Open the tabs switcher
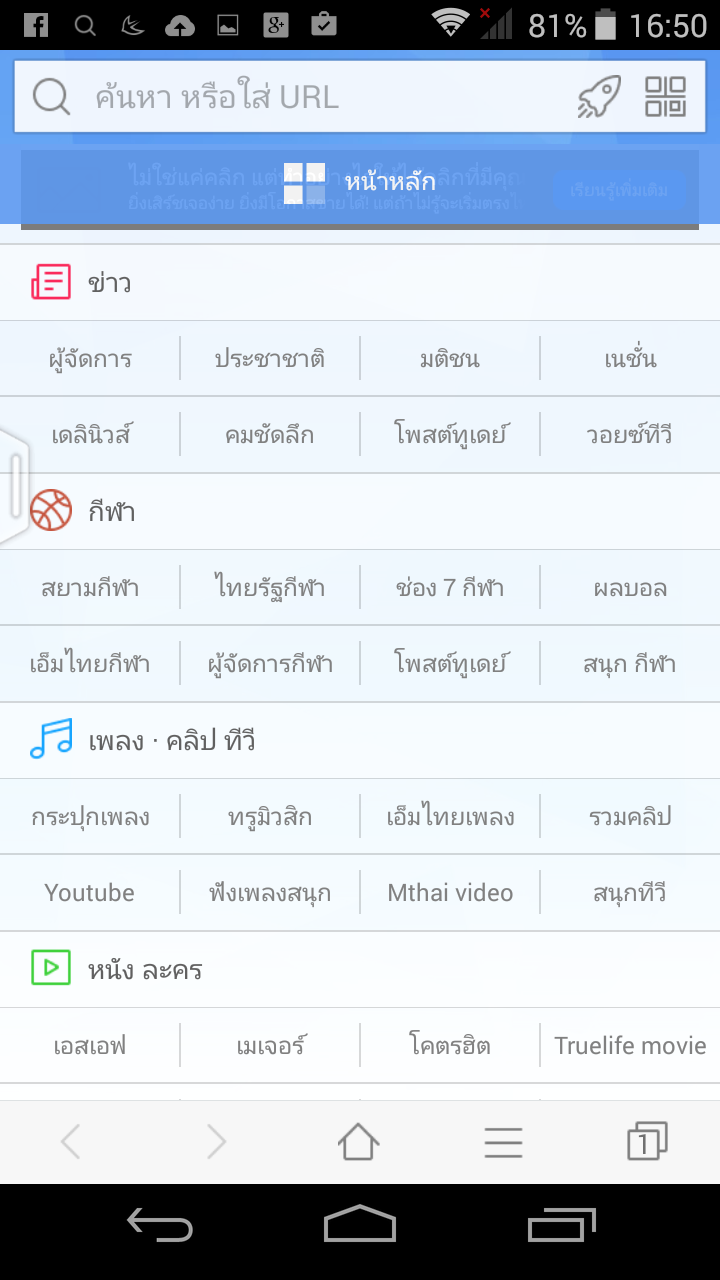Image resolution: width=720 pixels, height=1280 pixels. (x=647, y=1141)
